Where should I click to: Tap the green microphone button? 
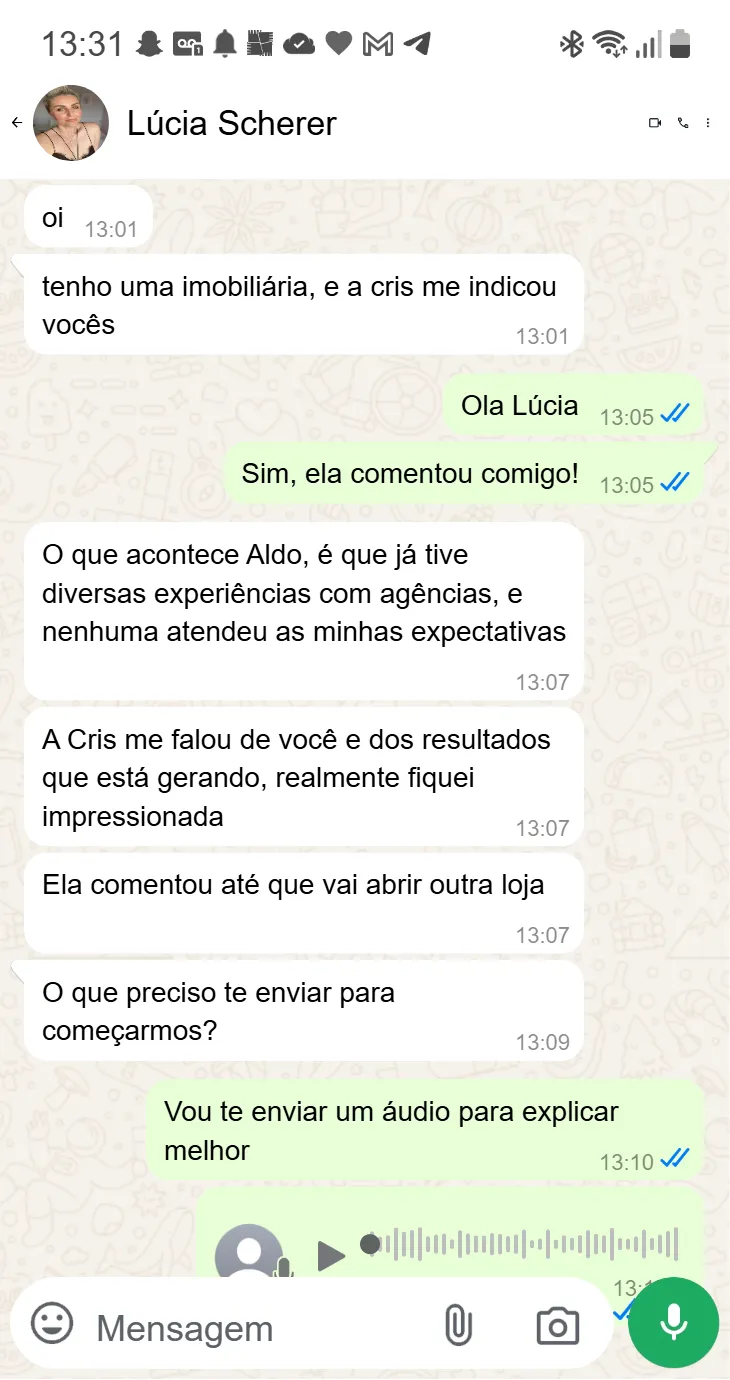(x=674, y=1322)
